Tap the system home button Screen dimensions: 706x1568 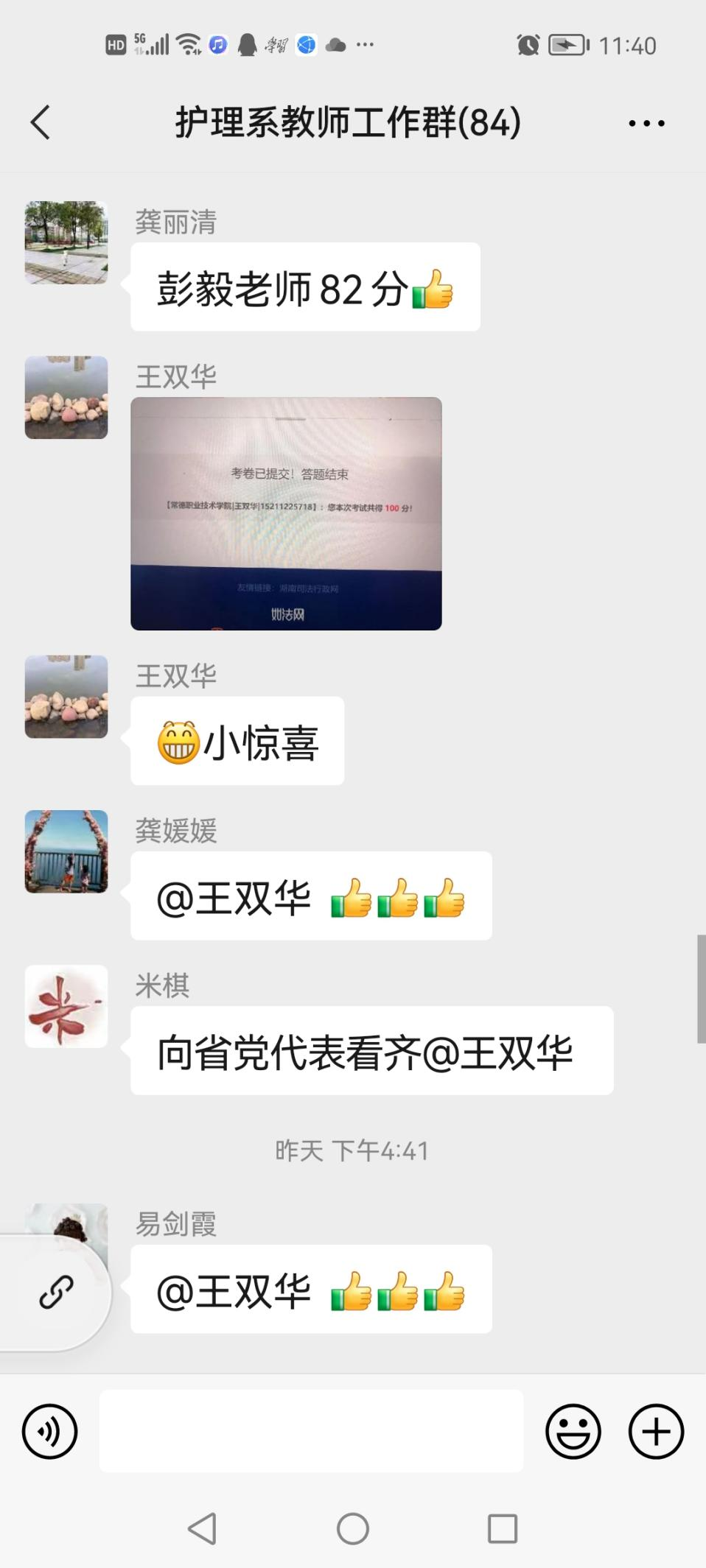coord(352,1529)
